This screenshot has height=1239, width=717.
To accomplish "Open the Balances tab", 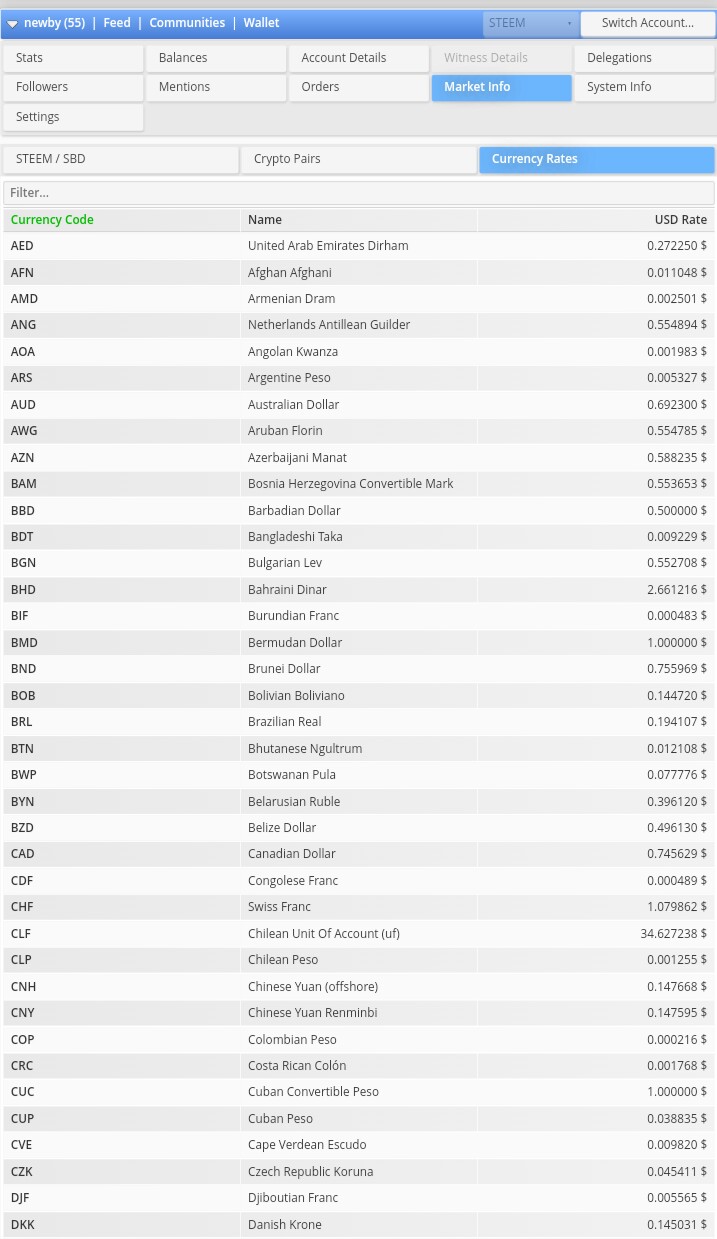I will coord(216,58).
